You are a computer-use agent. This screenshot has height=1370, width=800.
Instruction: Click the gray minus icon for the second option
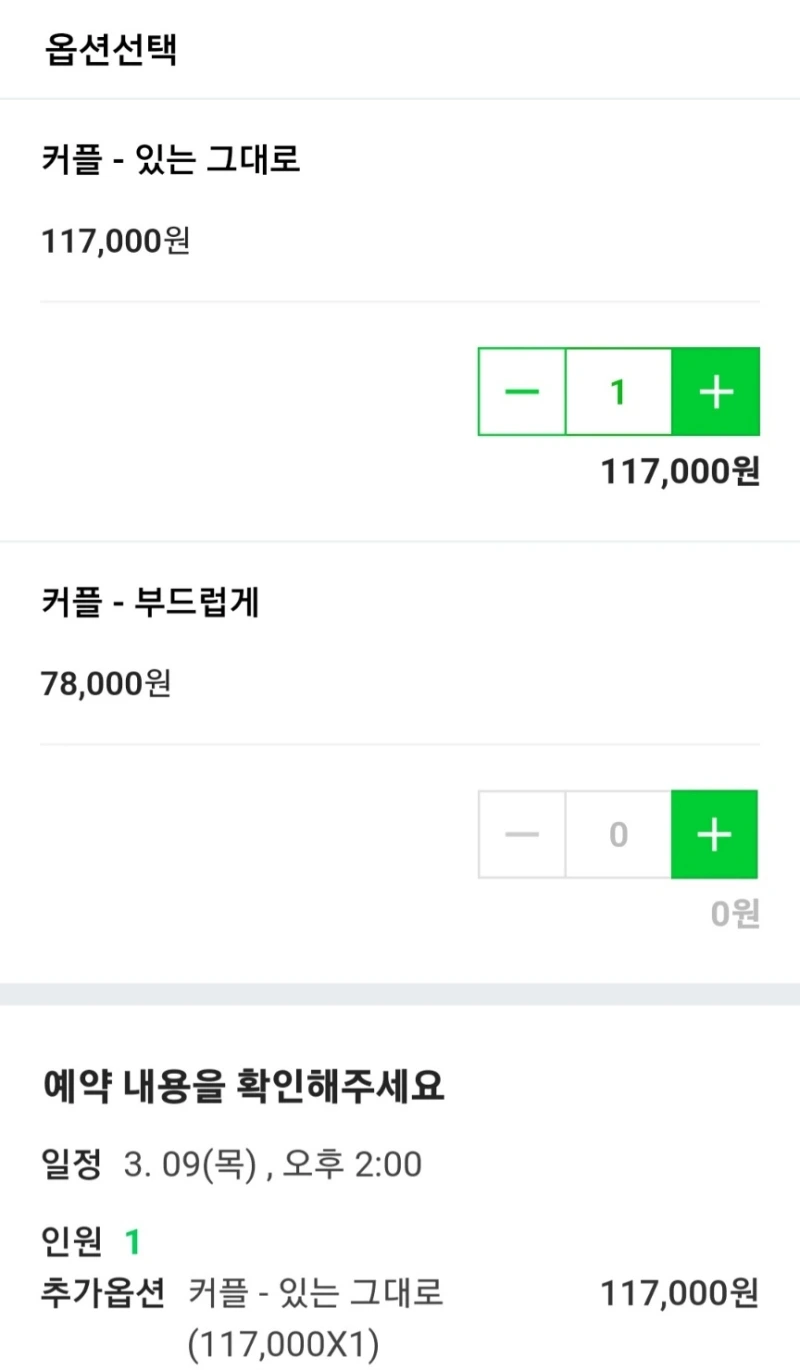coord(521,834)
